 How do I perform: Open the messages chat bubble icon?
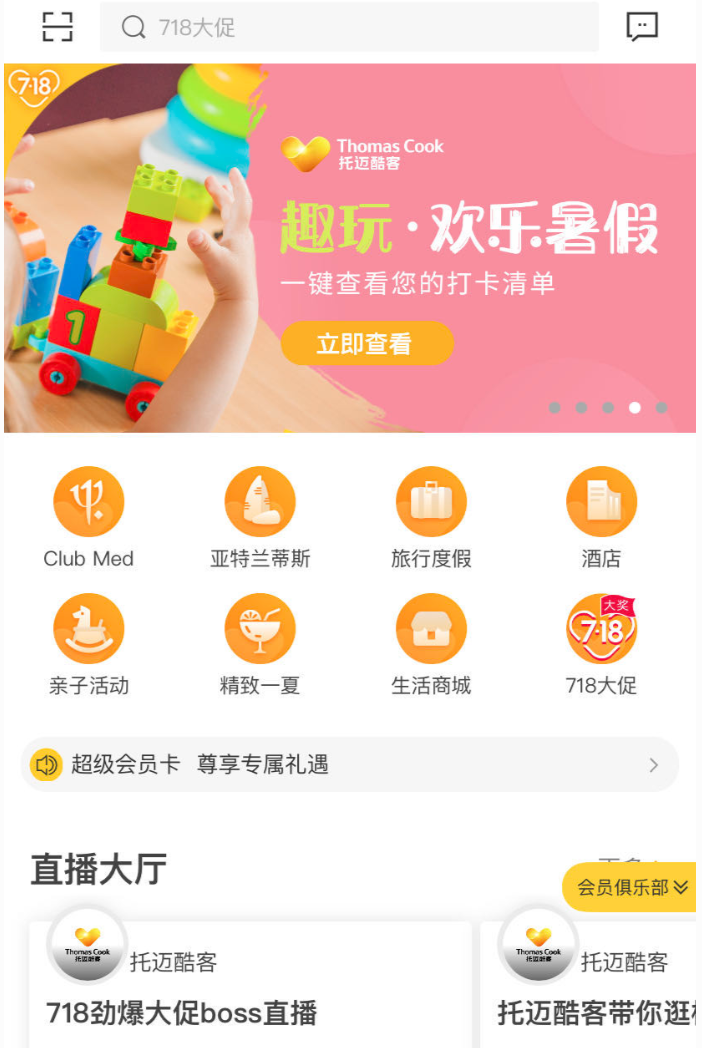tap(642, 27)
